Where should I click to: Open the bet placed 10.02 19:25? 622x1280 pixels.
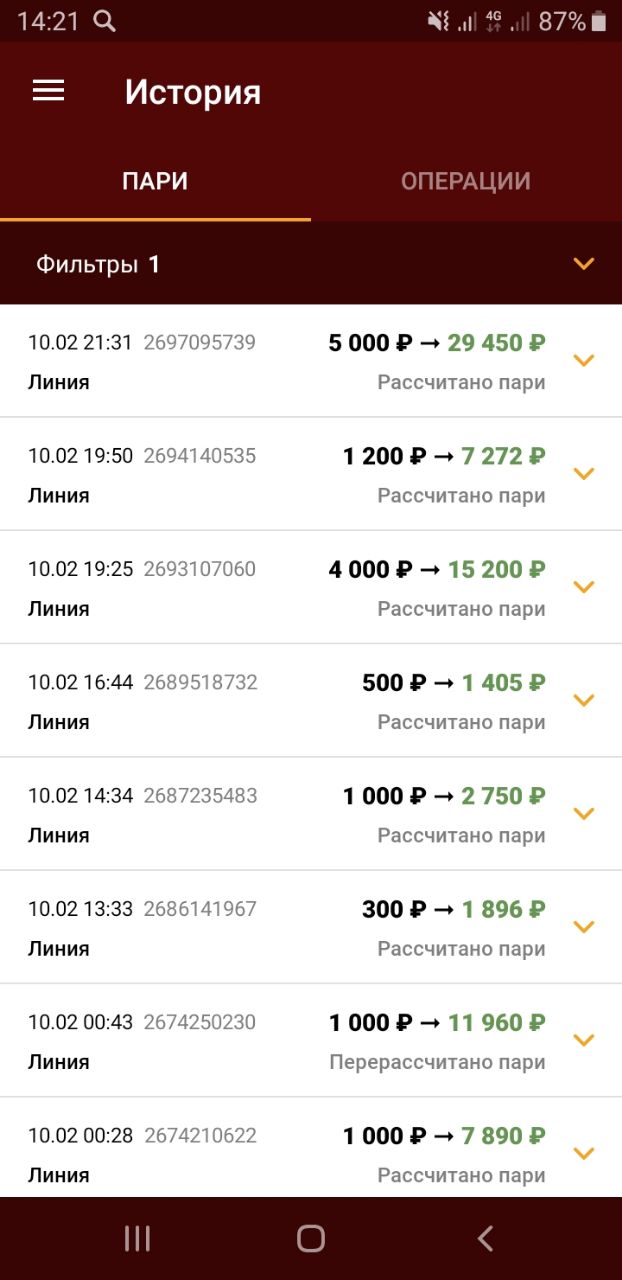[x=311, y=587]
